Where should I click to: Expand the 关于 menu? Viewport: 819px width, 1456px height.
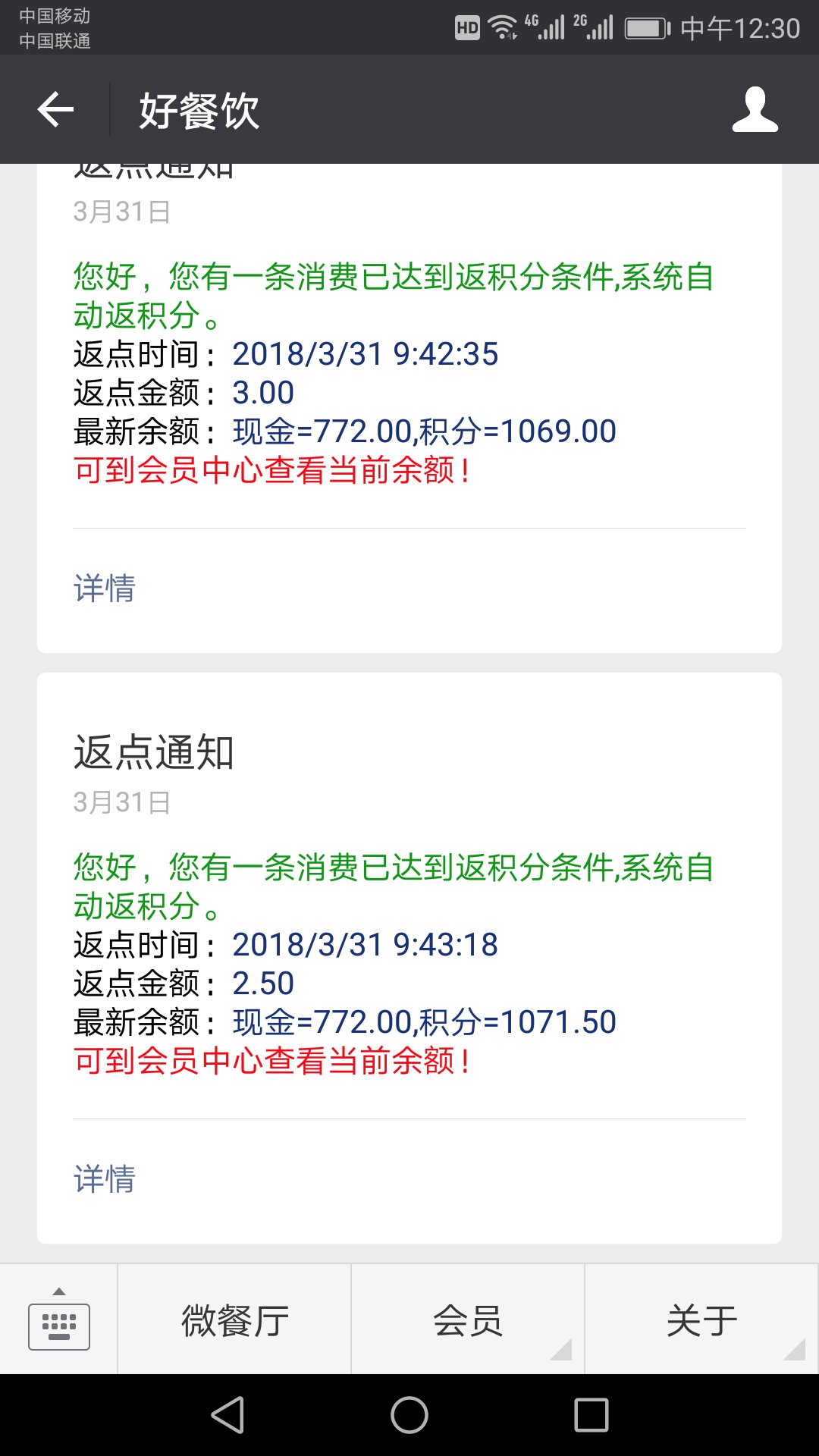click(702, 1319)
